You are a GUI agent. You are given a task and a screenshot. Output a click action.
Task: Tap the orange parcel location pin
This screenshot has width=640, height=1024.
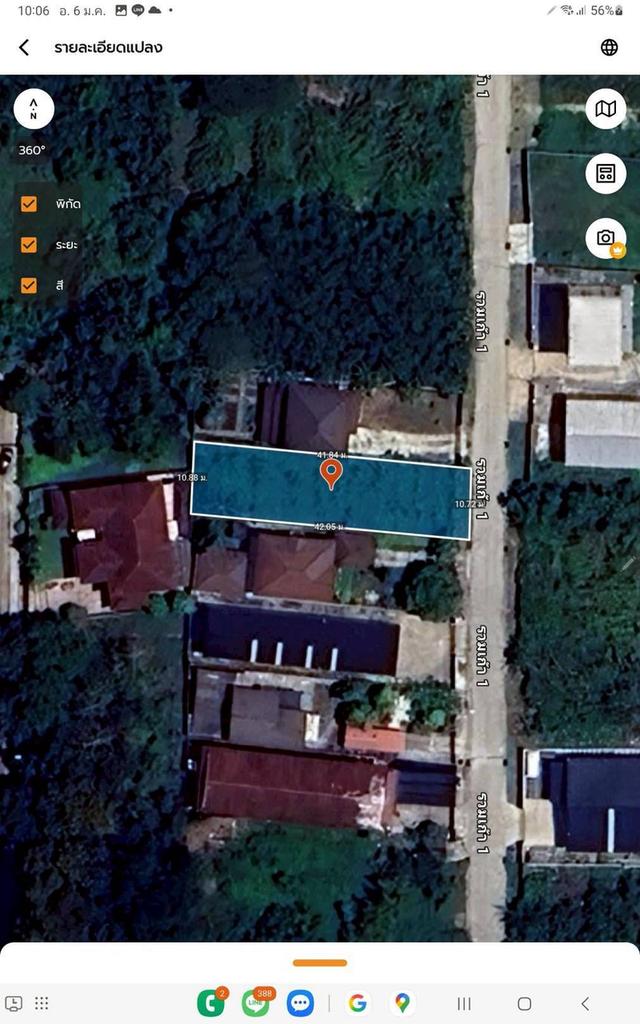coord(331,473)
